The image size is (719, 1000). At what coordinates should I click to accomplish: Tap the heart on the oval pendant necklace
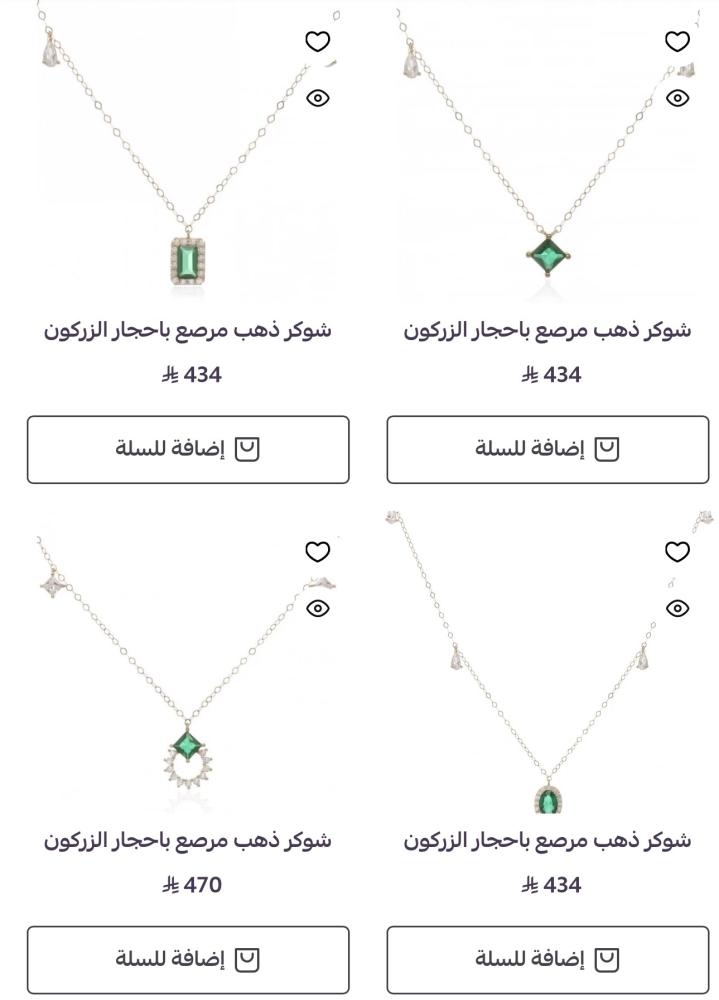click(678, 552)
